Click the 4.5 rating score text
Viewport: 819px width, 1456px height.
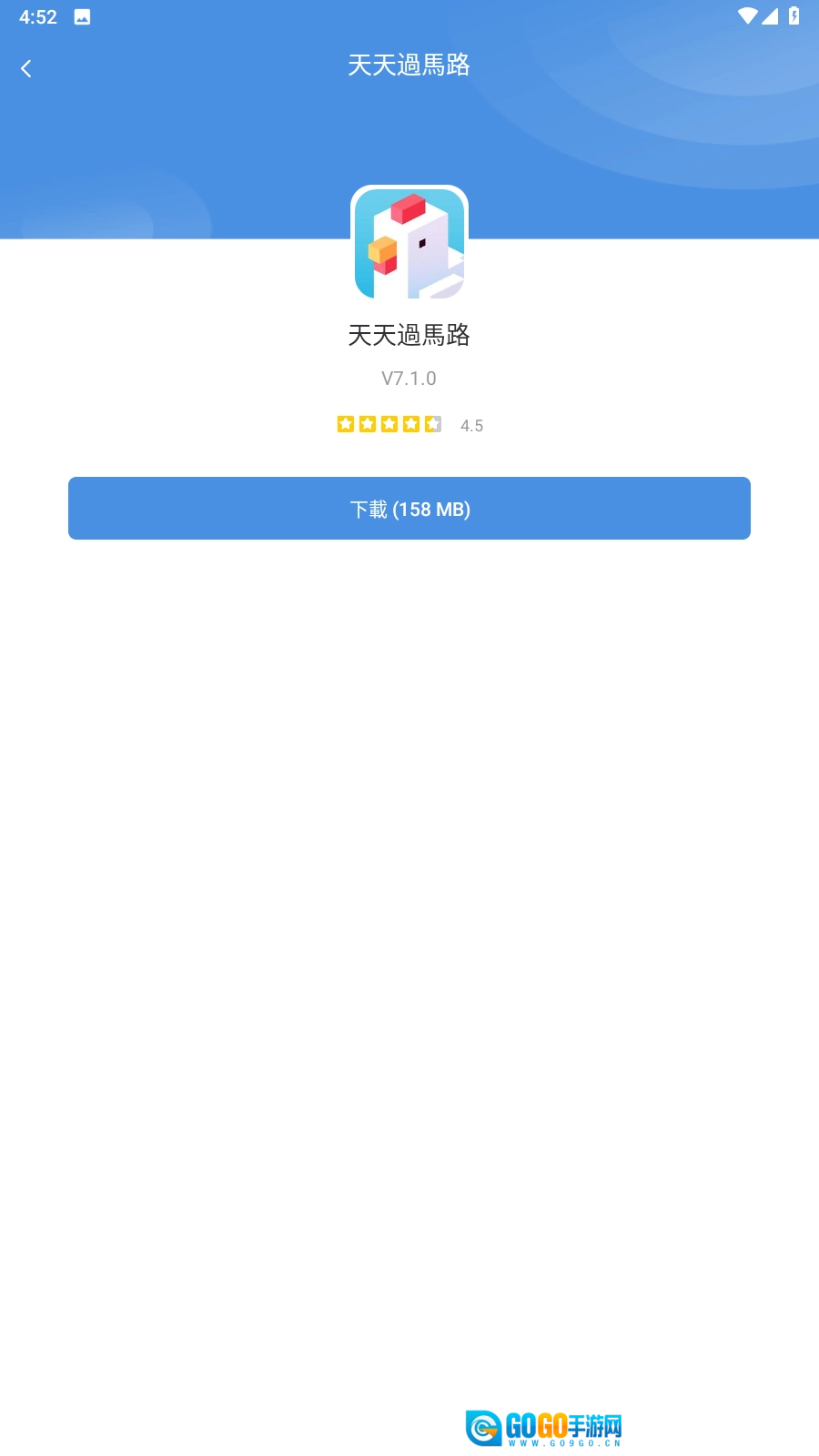click(x=471, y=425)
